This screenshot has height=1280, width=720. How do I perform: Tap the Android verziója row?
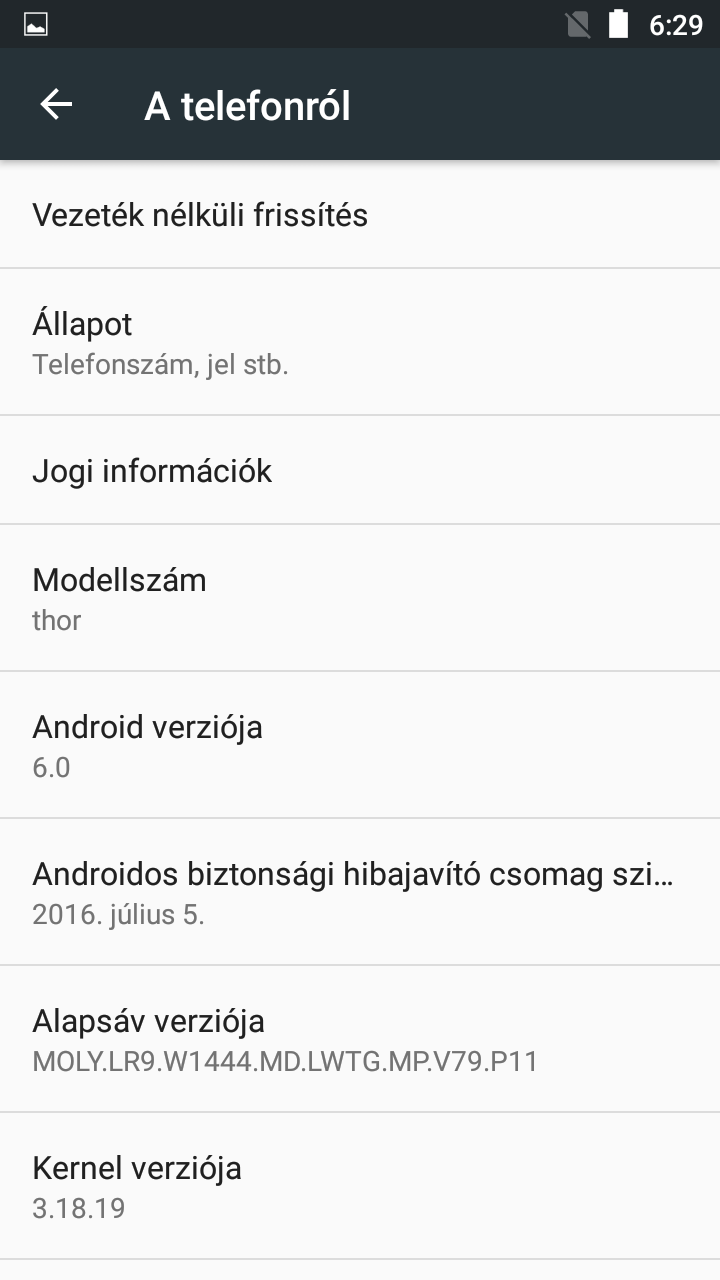pos(360,745)
